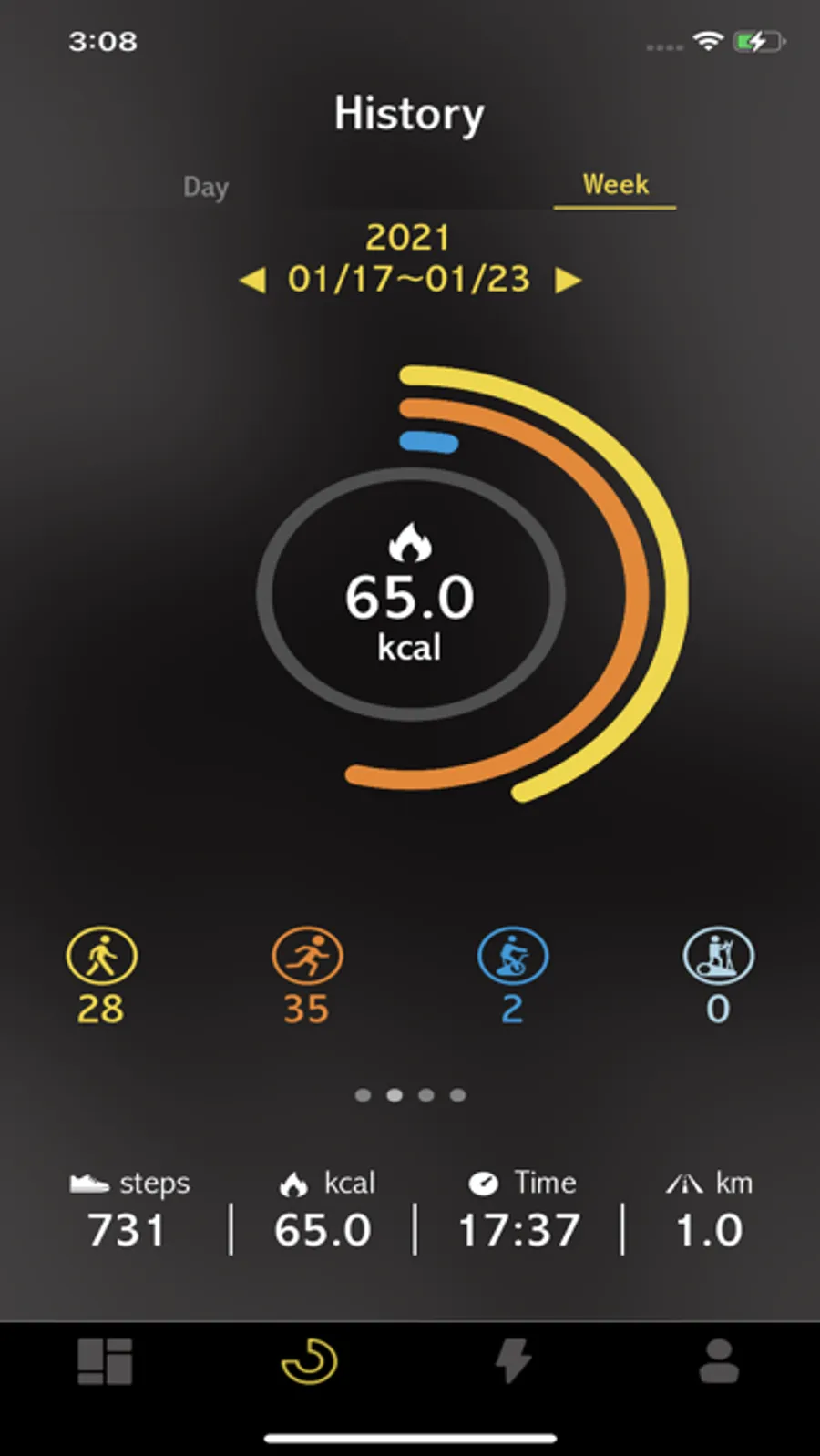Open the history tab in bottom bar
The image size is (820, 1456).
[310, 1361]
